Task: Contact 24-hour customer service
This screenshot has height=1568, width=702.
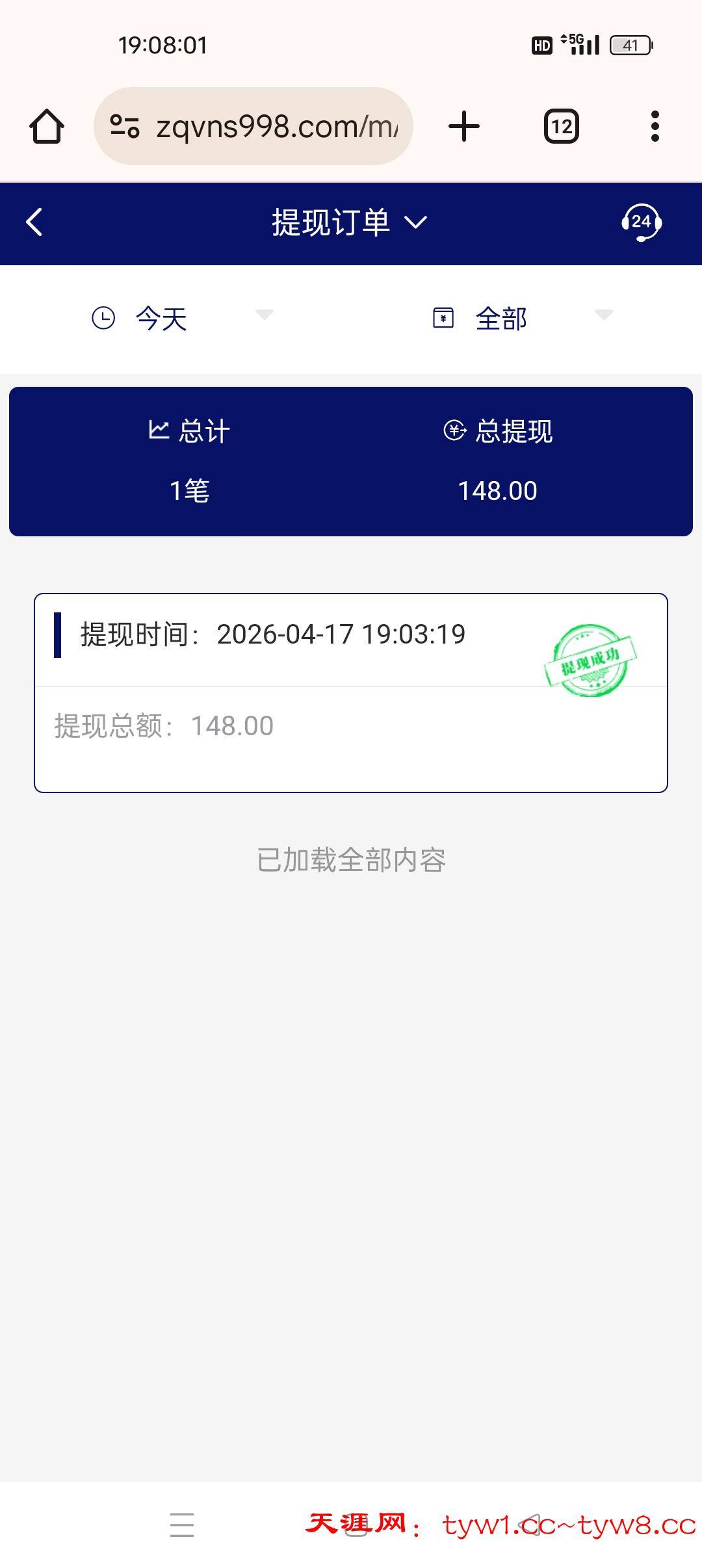Action: (x=641, y=222)
